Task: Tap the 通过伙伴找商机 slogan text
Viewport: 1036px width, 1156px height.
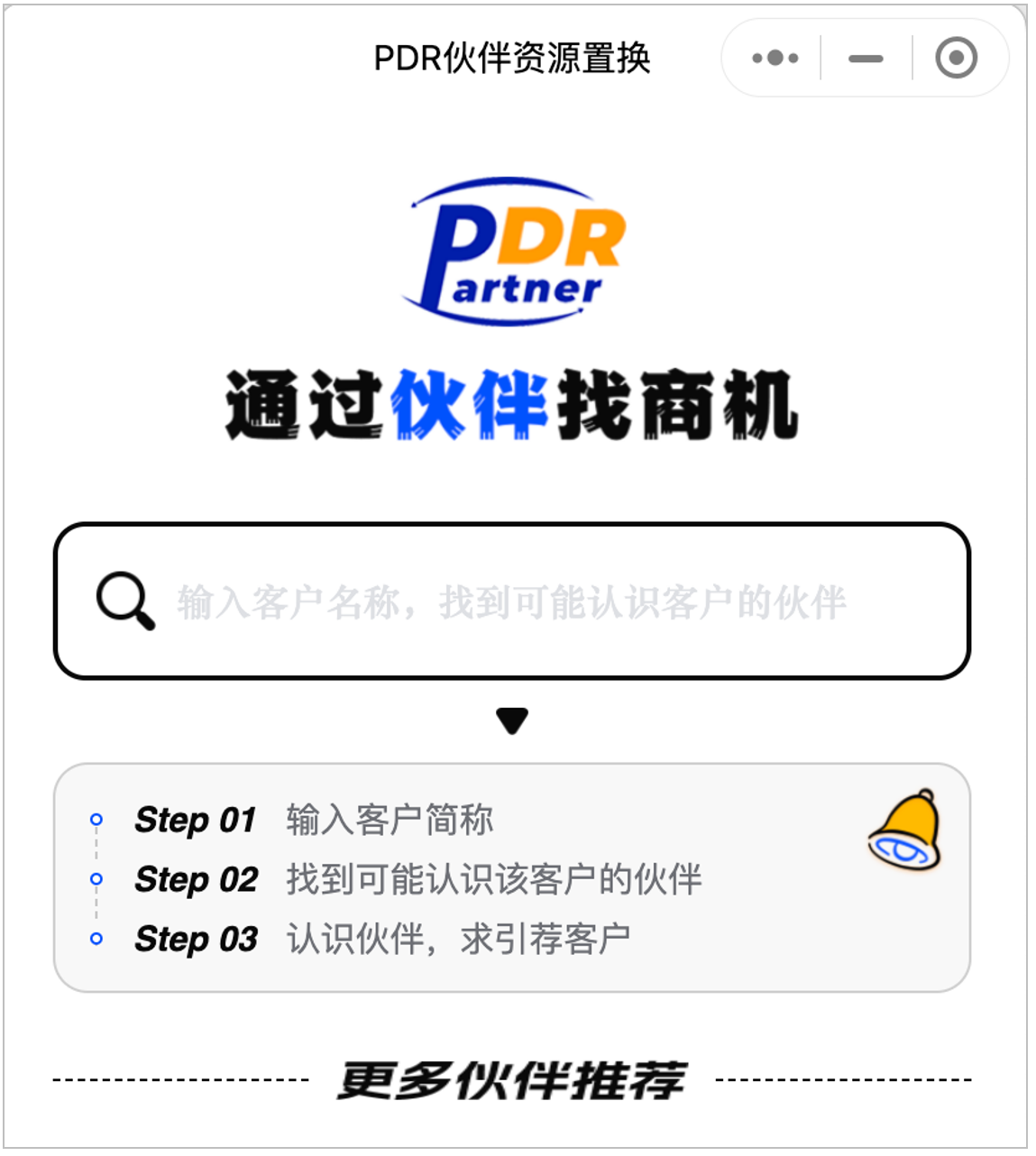Action: [x=514, y=401]
